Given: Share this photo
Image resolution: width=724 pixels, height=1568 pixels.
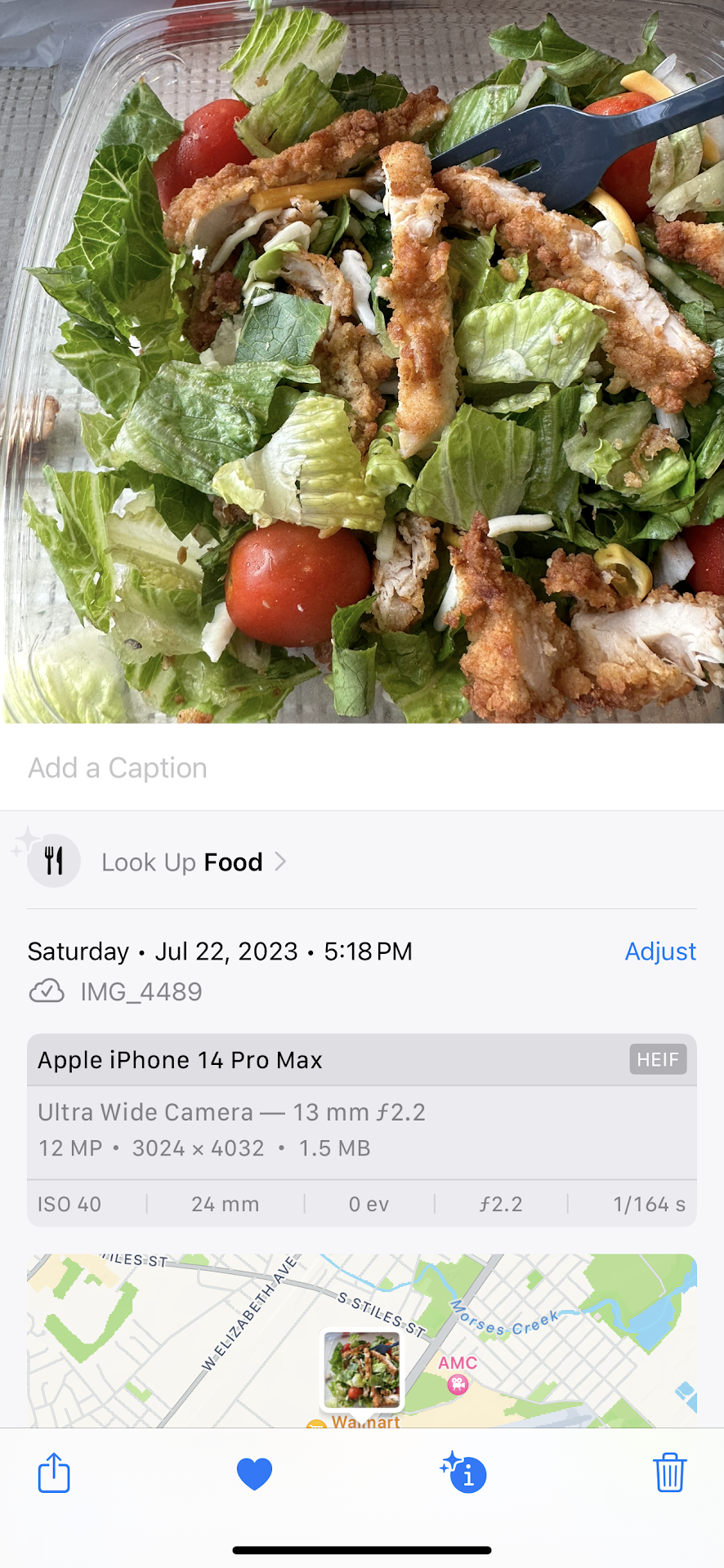Looking at the screenshot, I should tap(54, 1474).
